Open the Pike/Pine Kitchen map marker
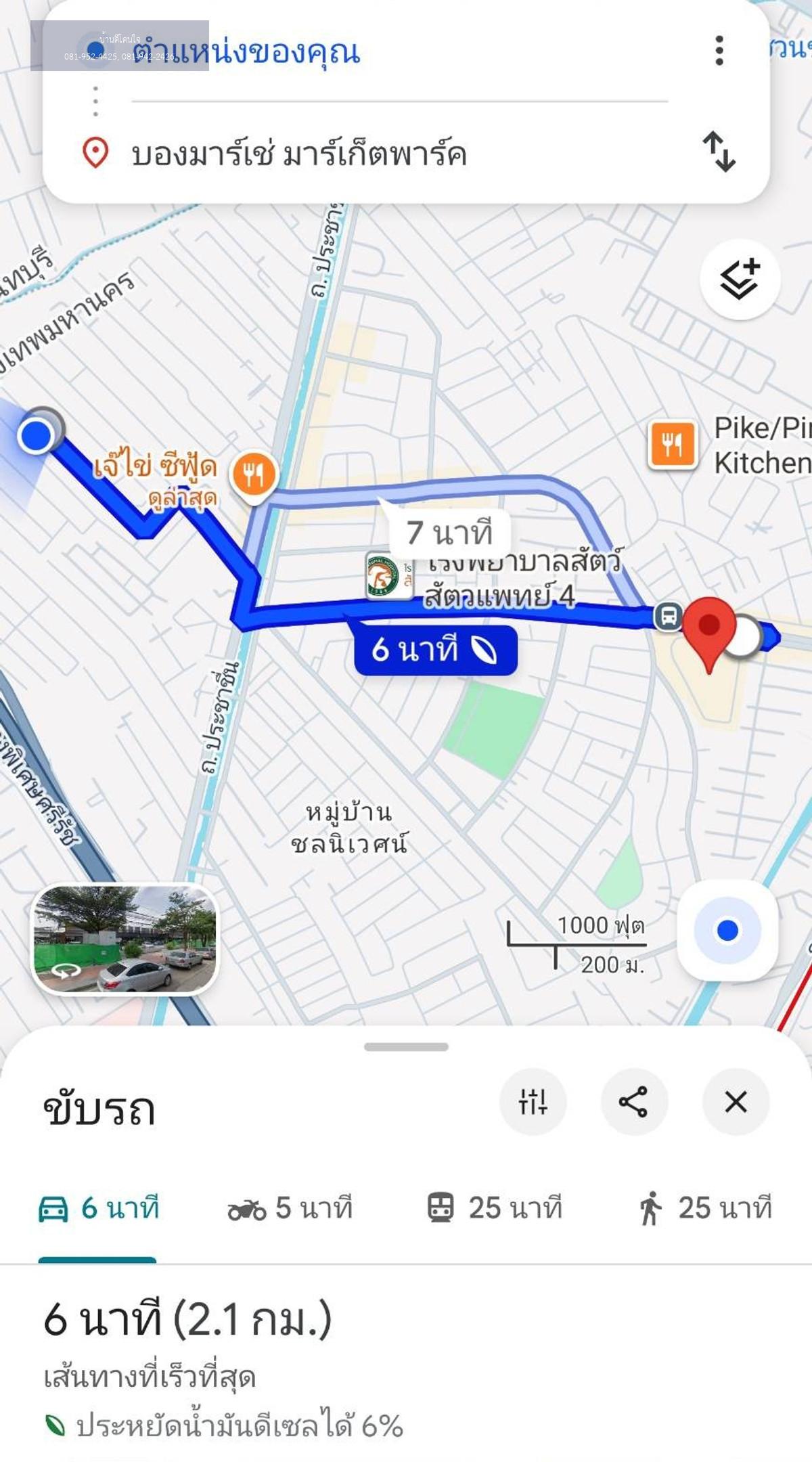The height and width of the screenshot is (1462, 812). [673, 445]
